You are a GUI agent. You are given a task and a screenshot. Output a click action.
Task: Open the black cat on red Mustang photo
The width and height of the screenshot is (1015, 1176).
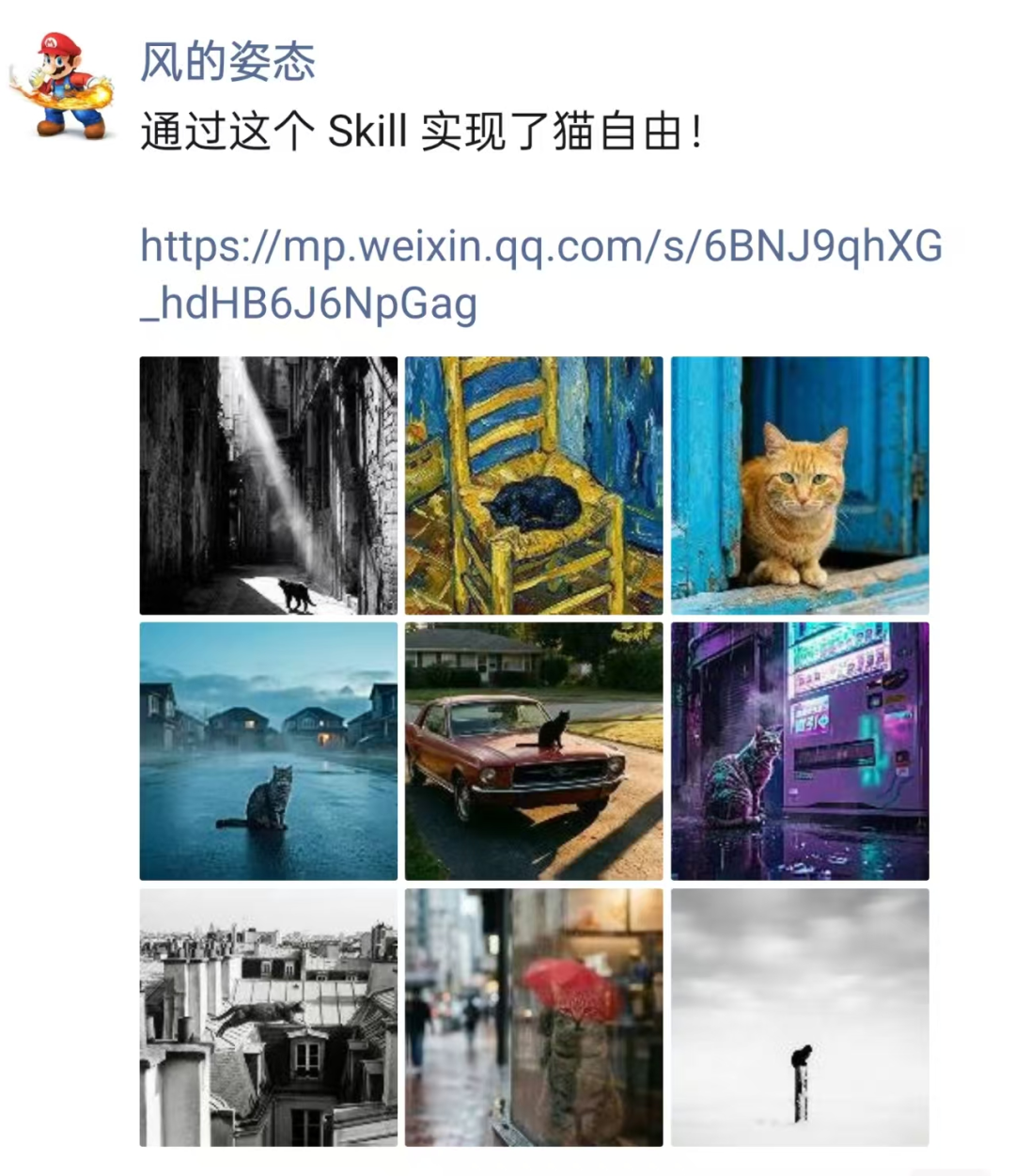click(x=533, y=749)
